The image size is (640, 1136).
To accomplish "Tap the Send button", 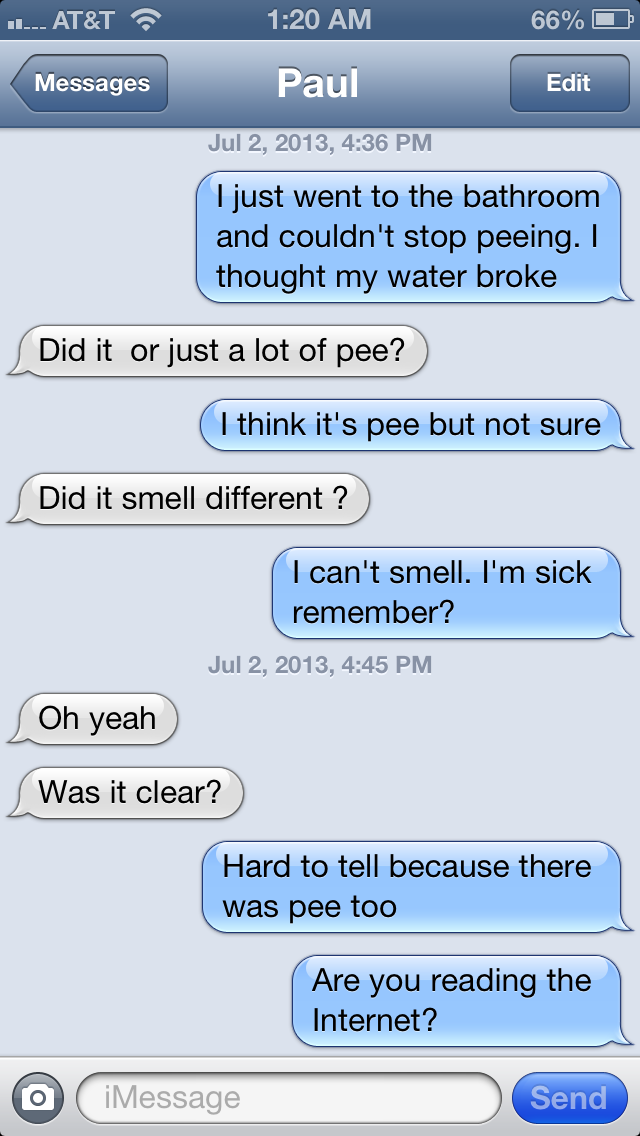I will click(x=568, y=1098).
